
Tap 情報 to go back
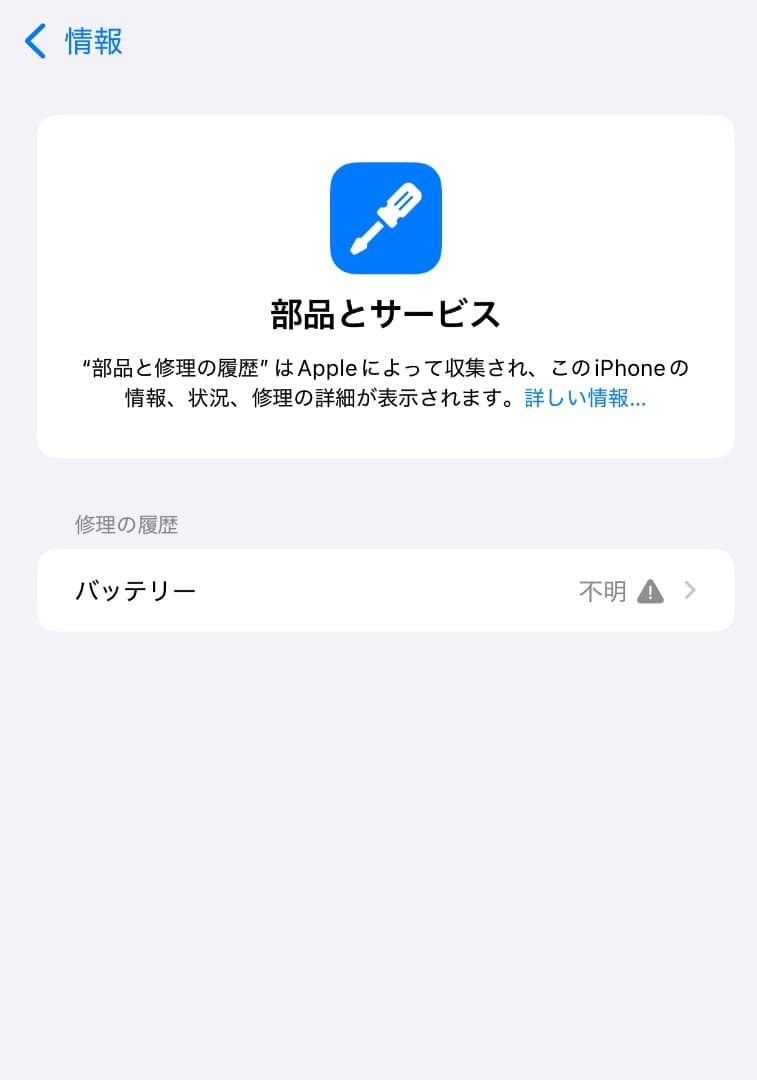(x=91, y=41)
